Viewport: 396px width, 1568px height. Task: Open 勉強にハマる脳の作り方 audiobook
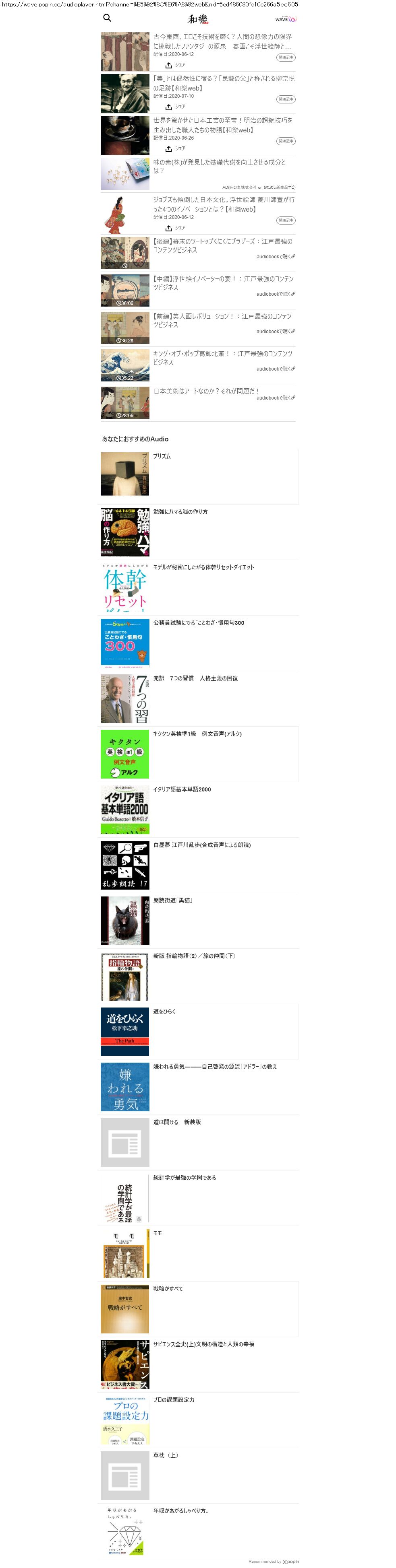(x=180, y=512)
